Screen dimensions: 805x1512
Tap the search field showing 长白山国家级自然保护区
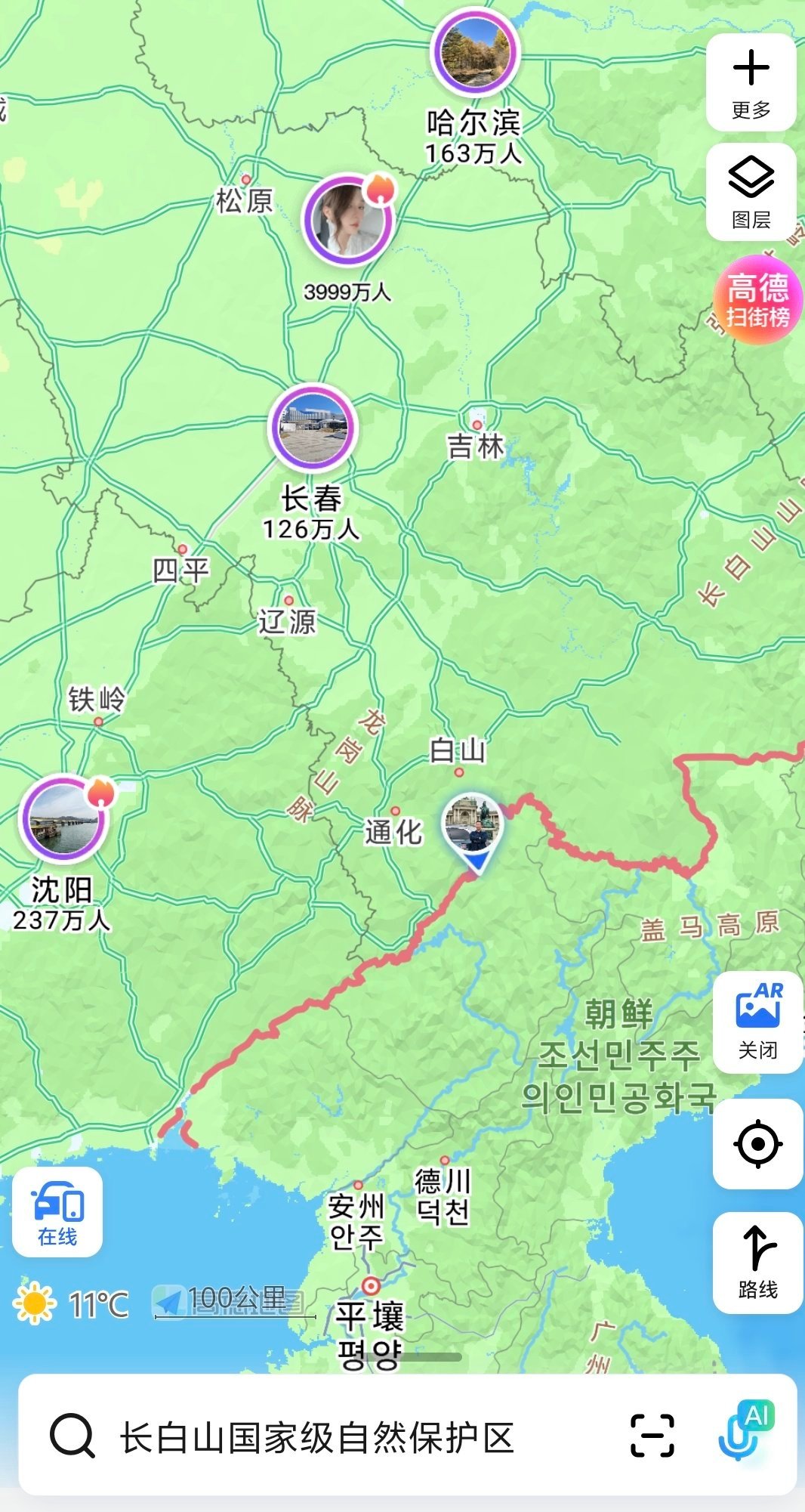pyautogui.click(x=317, y=1437)
